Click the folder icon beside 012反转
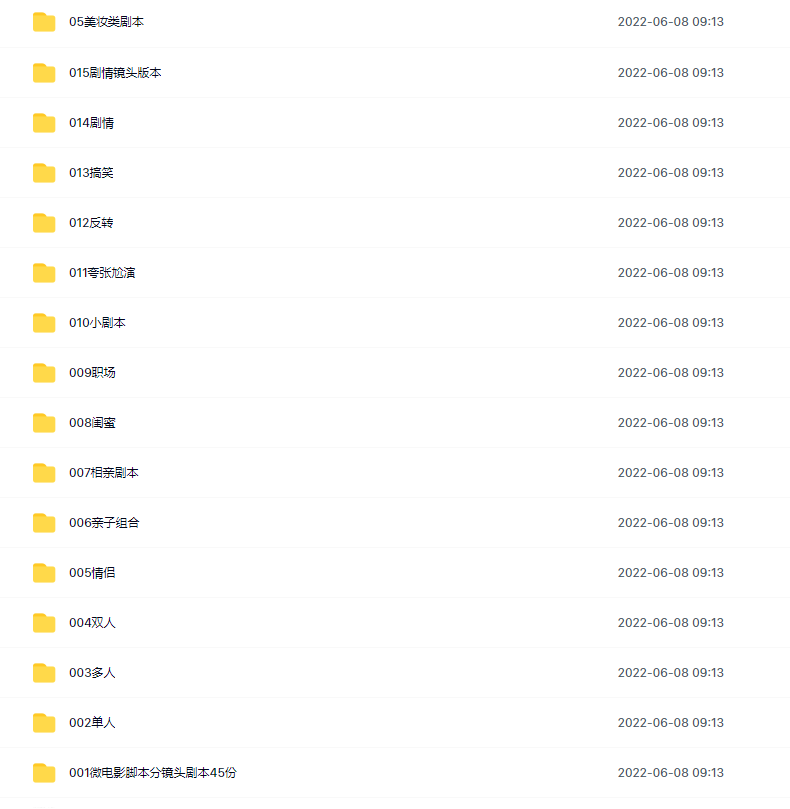 click(x=44, y=222)
